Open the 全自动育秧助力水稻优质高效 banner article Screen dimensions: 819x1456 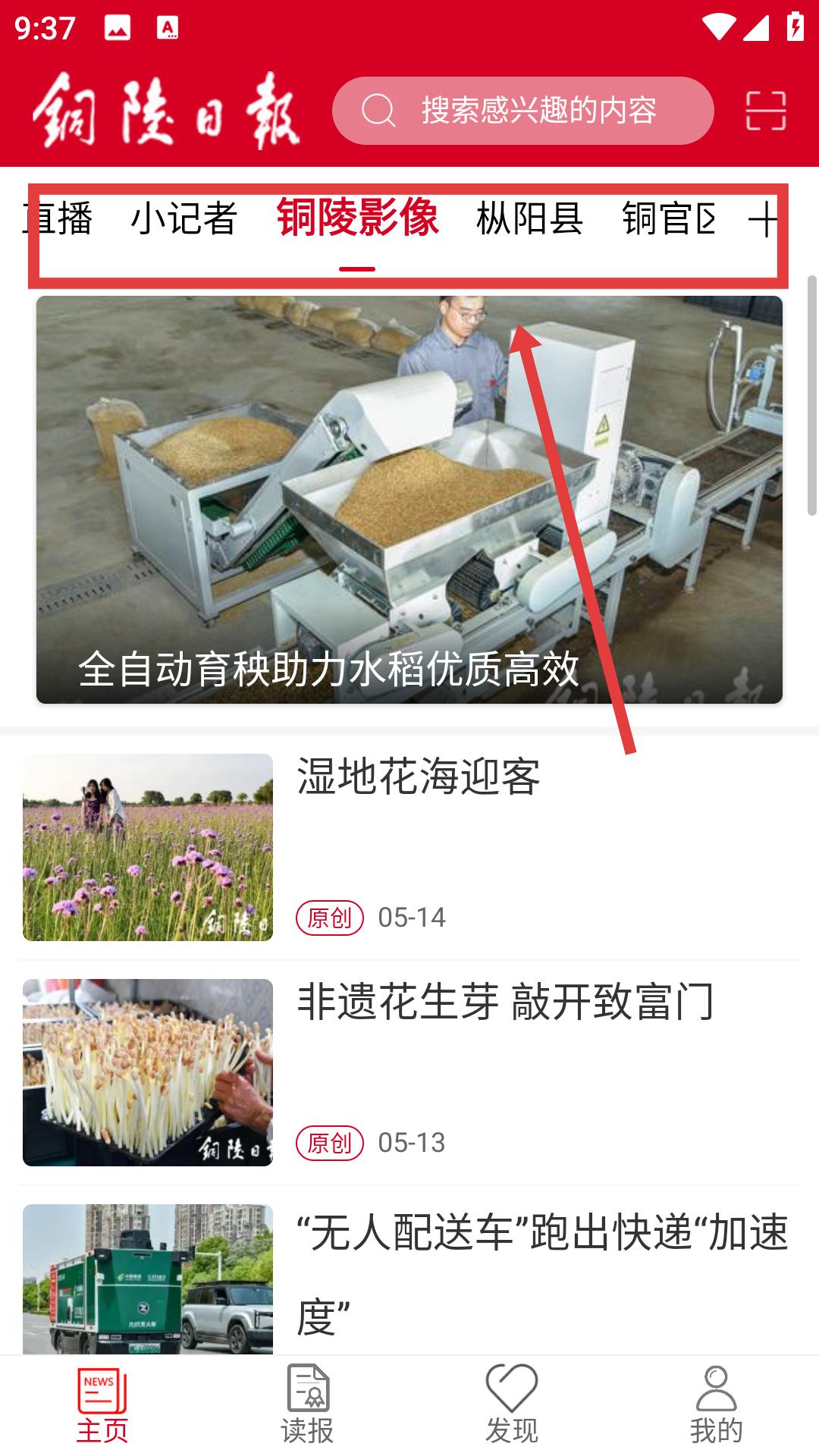point(409,500)
